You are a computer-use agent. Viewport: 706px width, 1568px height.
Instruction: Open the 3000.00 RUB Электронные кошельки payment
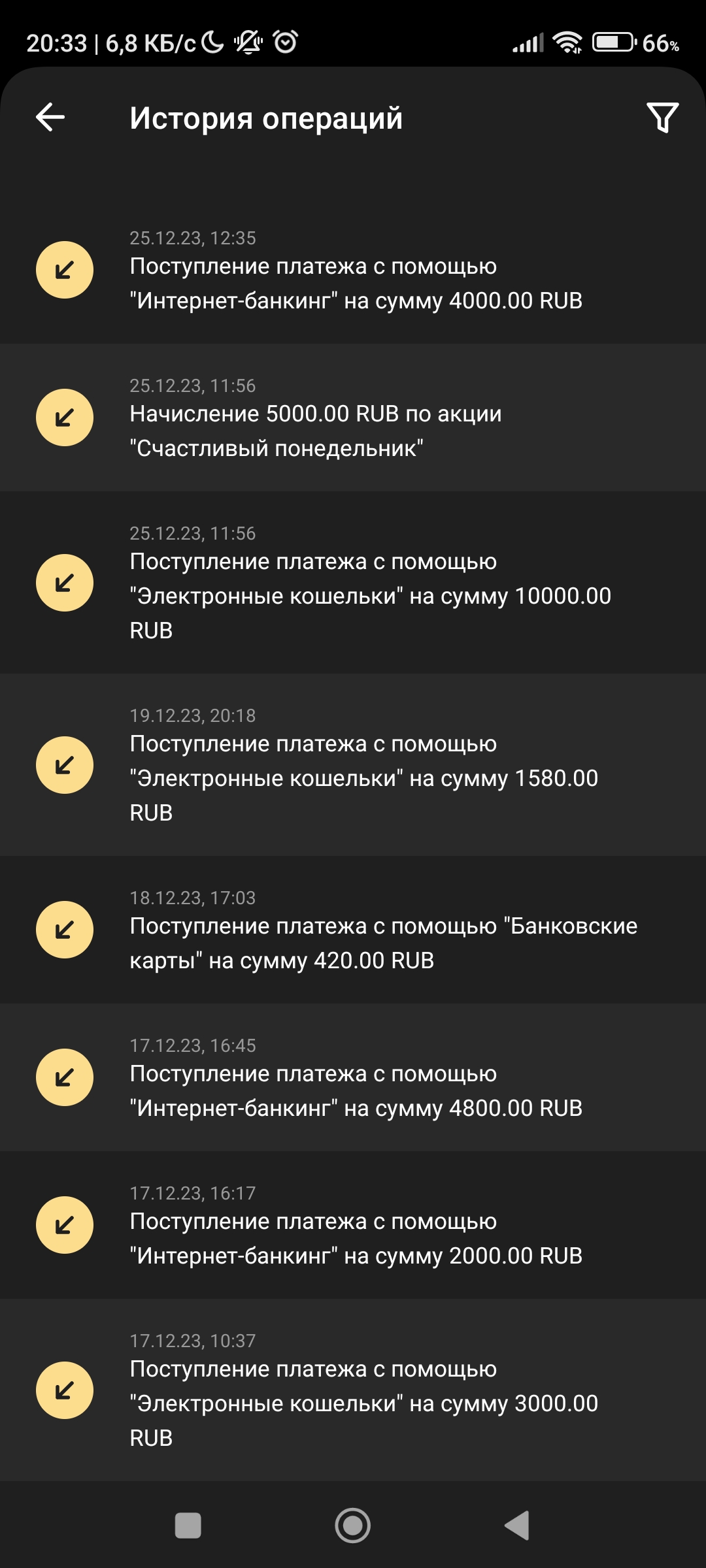click(353, 1390)
